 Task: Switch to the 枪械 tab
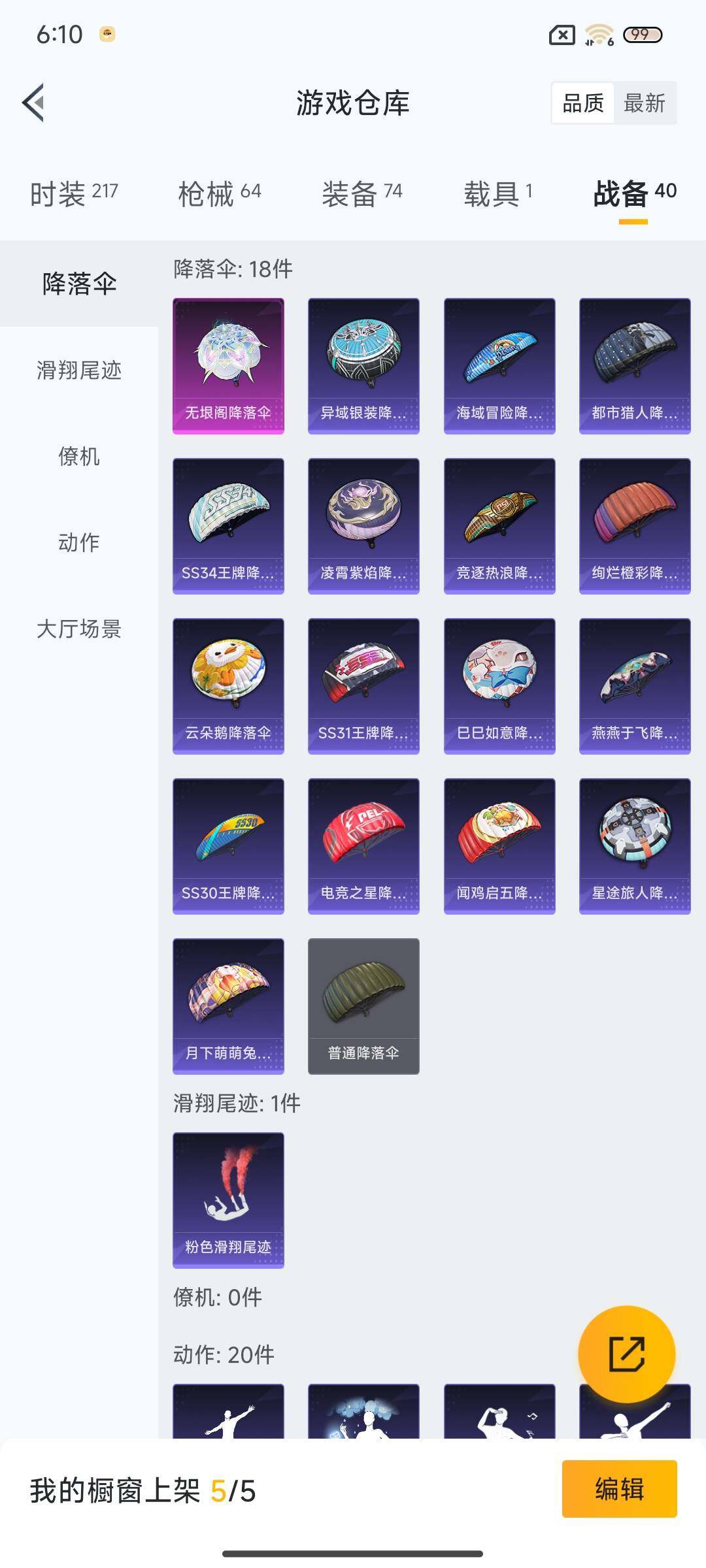[219, 193]
